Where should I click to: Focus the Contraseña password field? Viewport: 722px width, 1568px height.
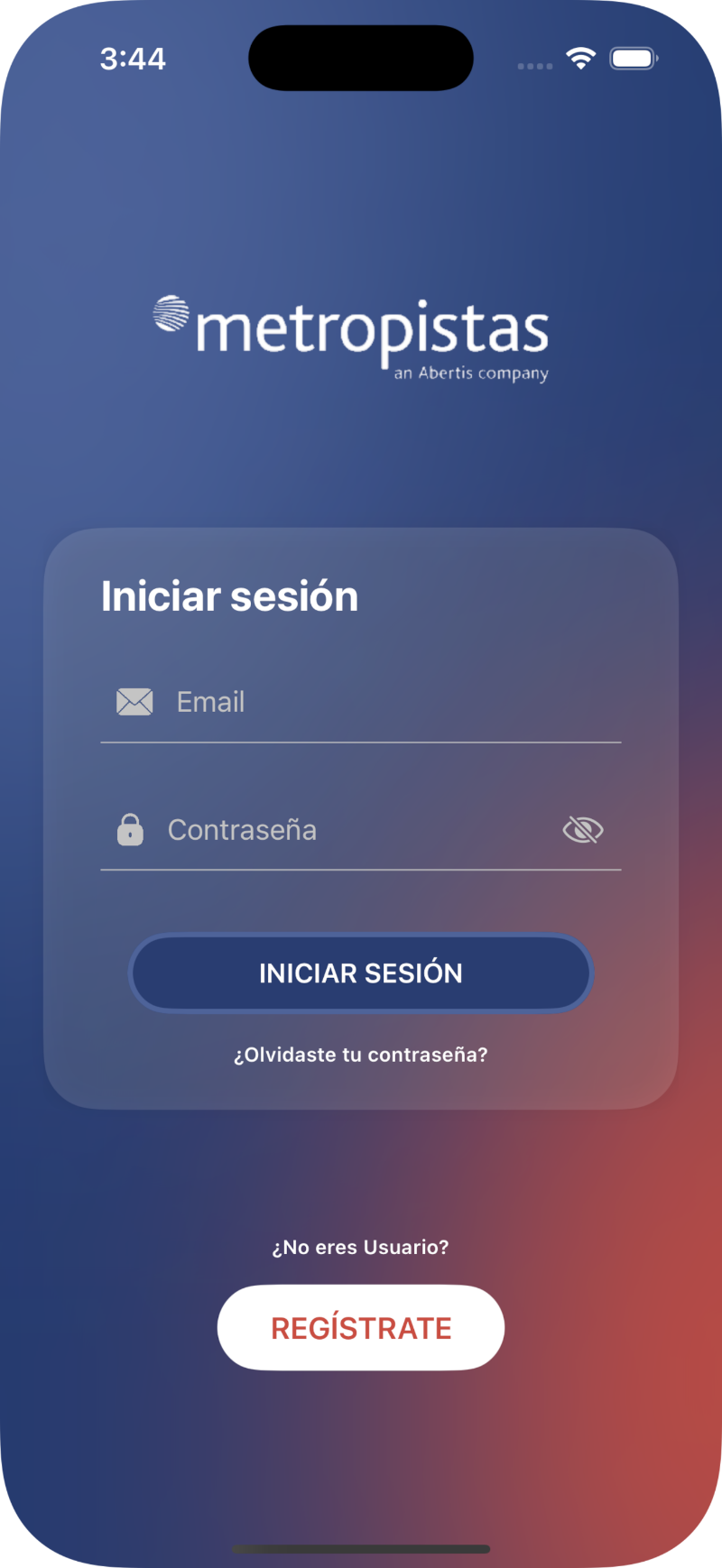[352, 830]
